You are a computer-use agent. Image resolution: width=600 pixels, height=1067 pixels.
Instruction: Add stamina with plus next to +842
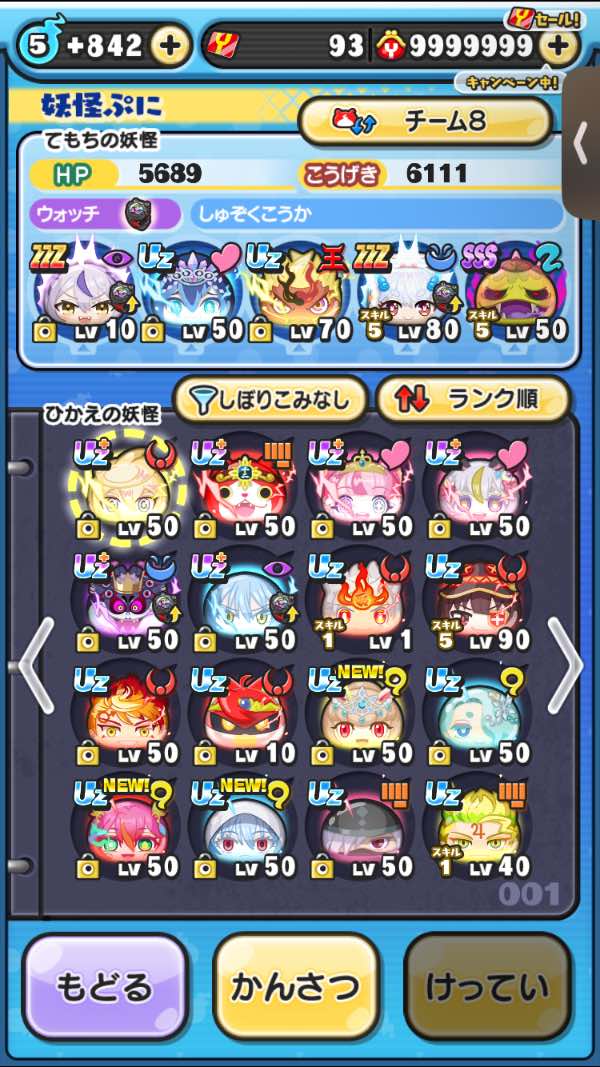click(x=170, y=45)
